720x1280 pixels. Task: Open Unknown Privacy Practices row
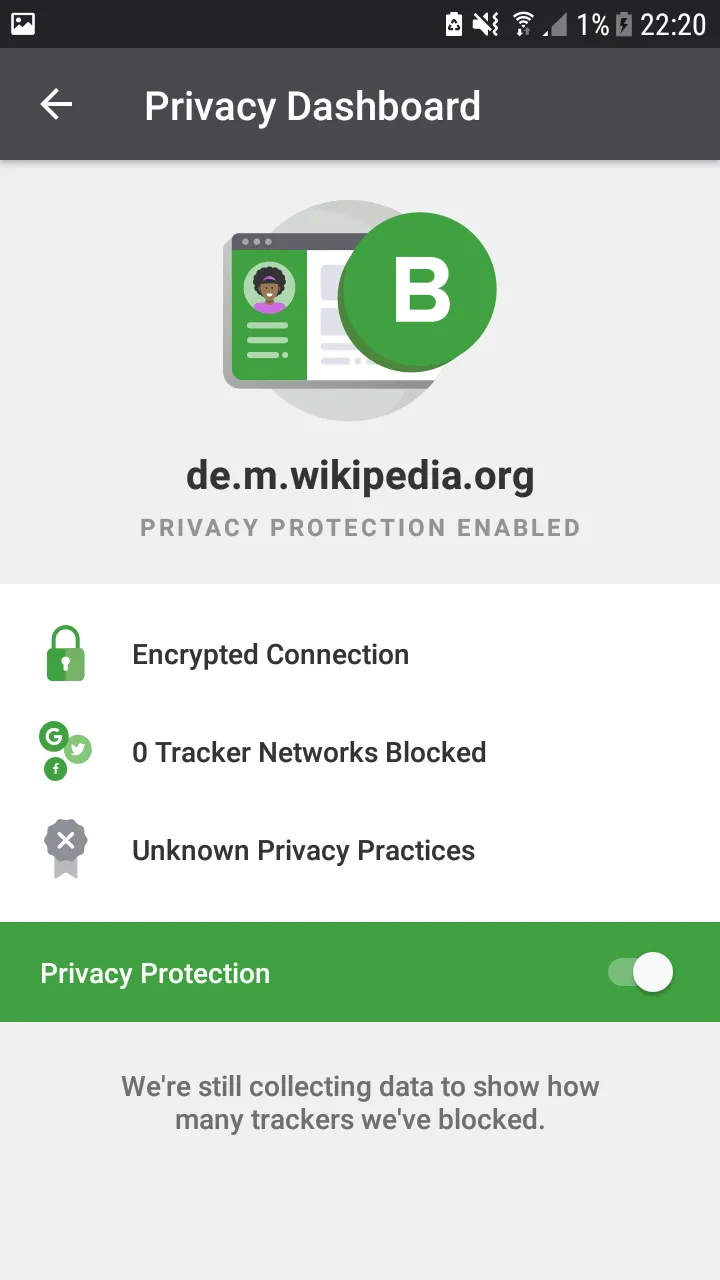[x=360, y=850]
